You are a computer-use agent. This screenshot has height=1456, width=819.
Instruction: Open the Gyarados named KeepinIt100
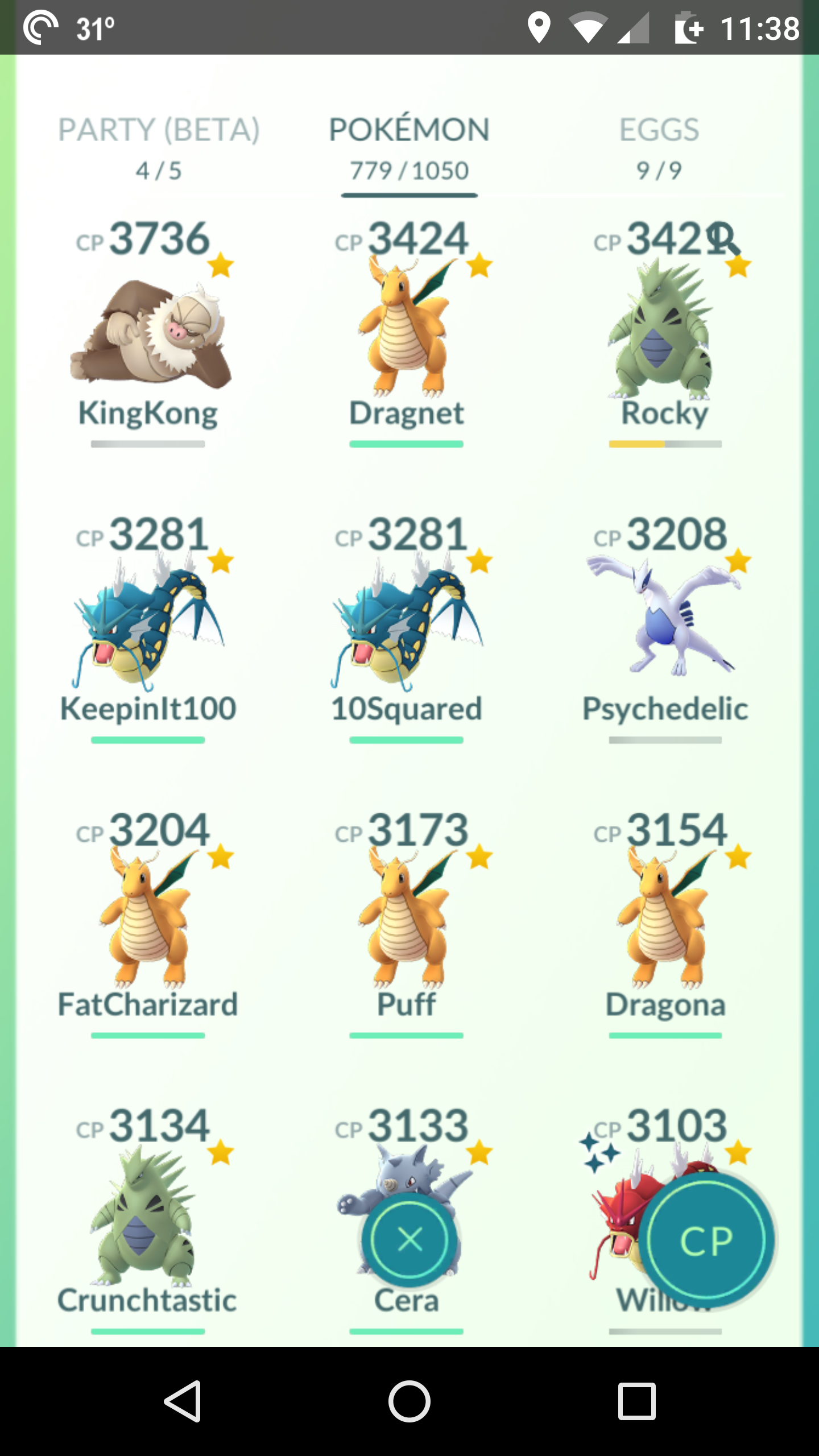(148, 628)
